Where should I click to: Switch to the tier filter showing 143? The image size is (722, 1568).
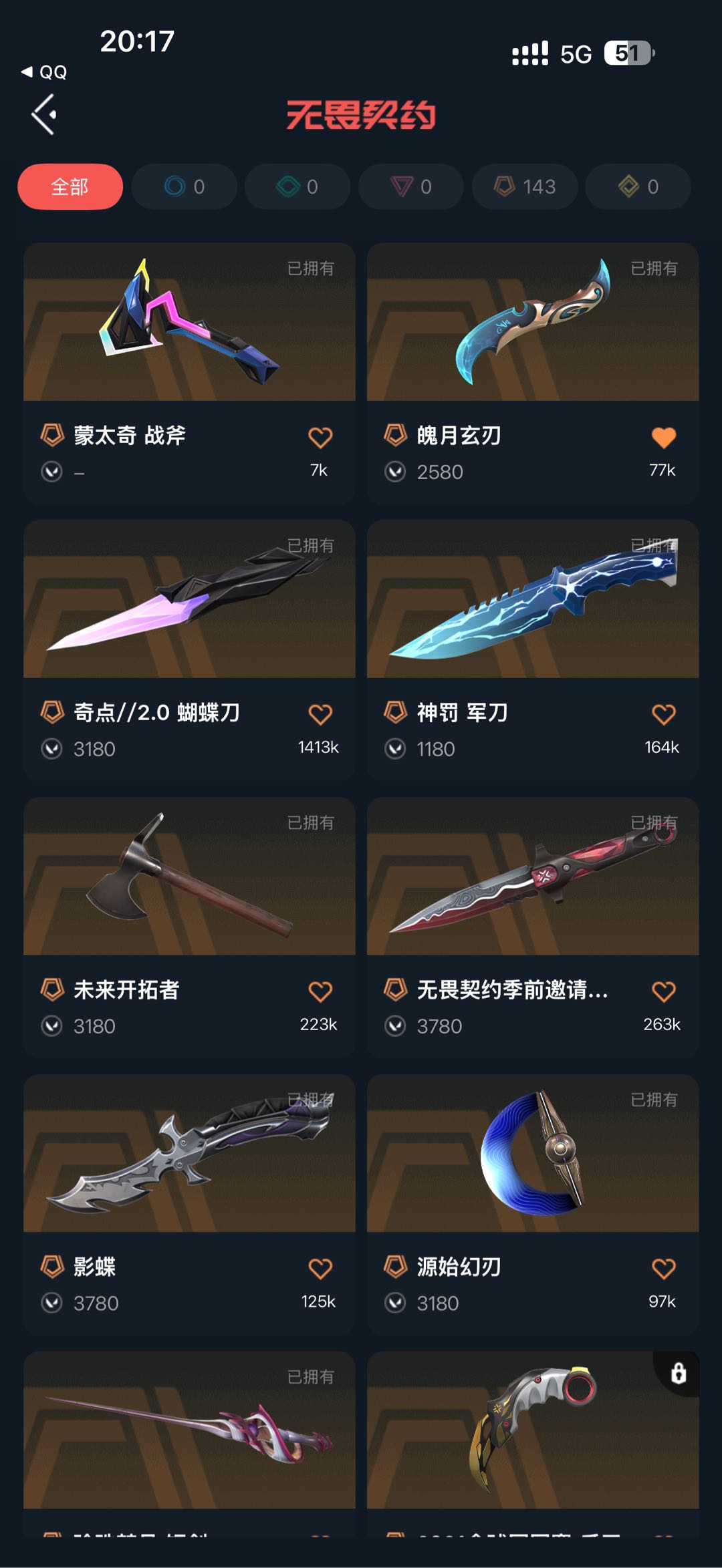(x=525, y=186)
